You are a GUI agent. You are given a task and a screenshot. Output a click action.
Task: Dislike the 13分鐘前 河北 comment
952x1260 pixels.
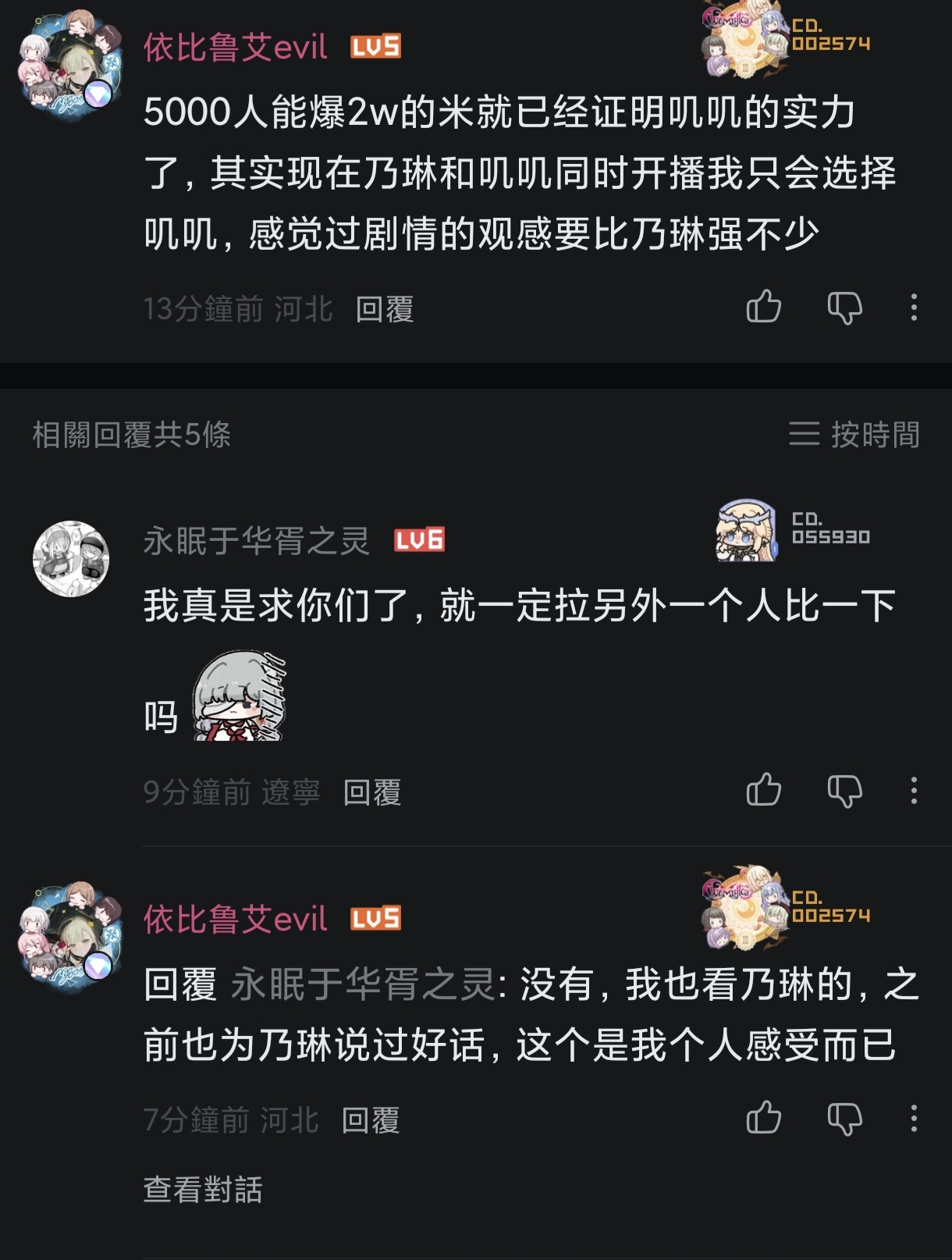(x=844, y=308)
